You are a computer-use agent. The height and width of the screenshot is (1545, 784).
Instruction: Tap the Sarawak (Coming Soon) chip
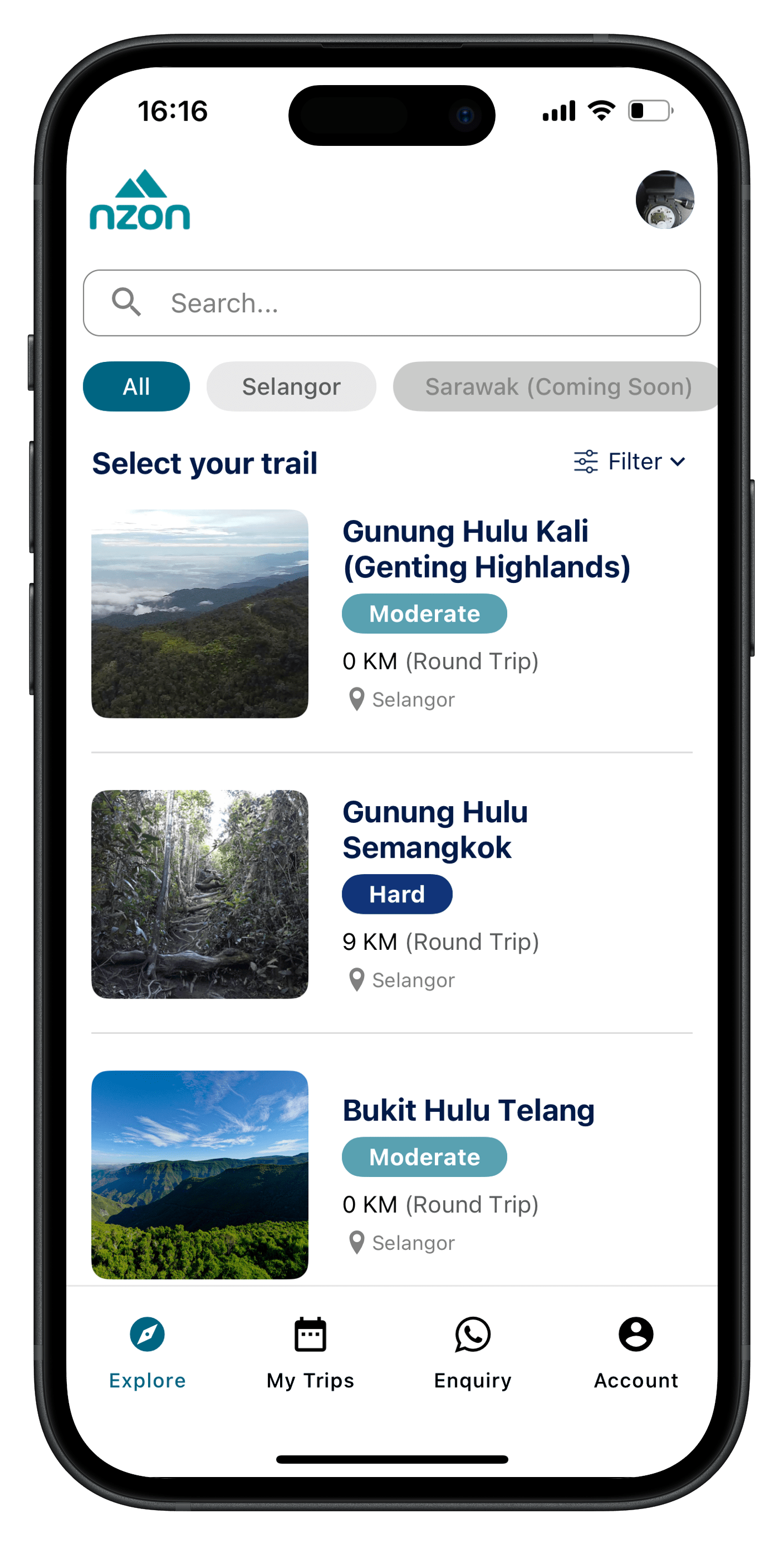557,387
